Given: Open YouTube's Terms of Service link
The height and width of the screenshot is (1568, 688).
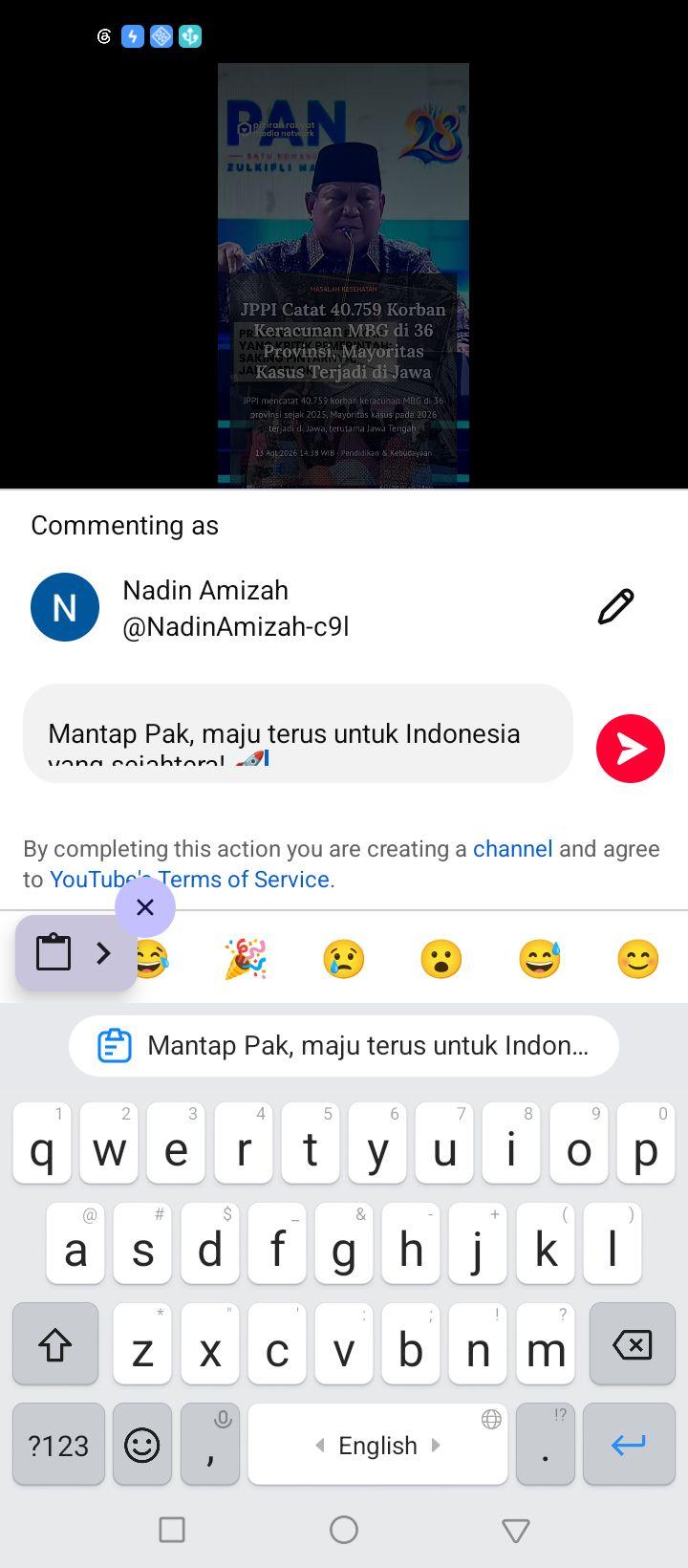Looking at the screenshot, I should click(189, 879).
